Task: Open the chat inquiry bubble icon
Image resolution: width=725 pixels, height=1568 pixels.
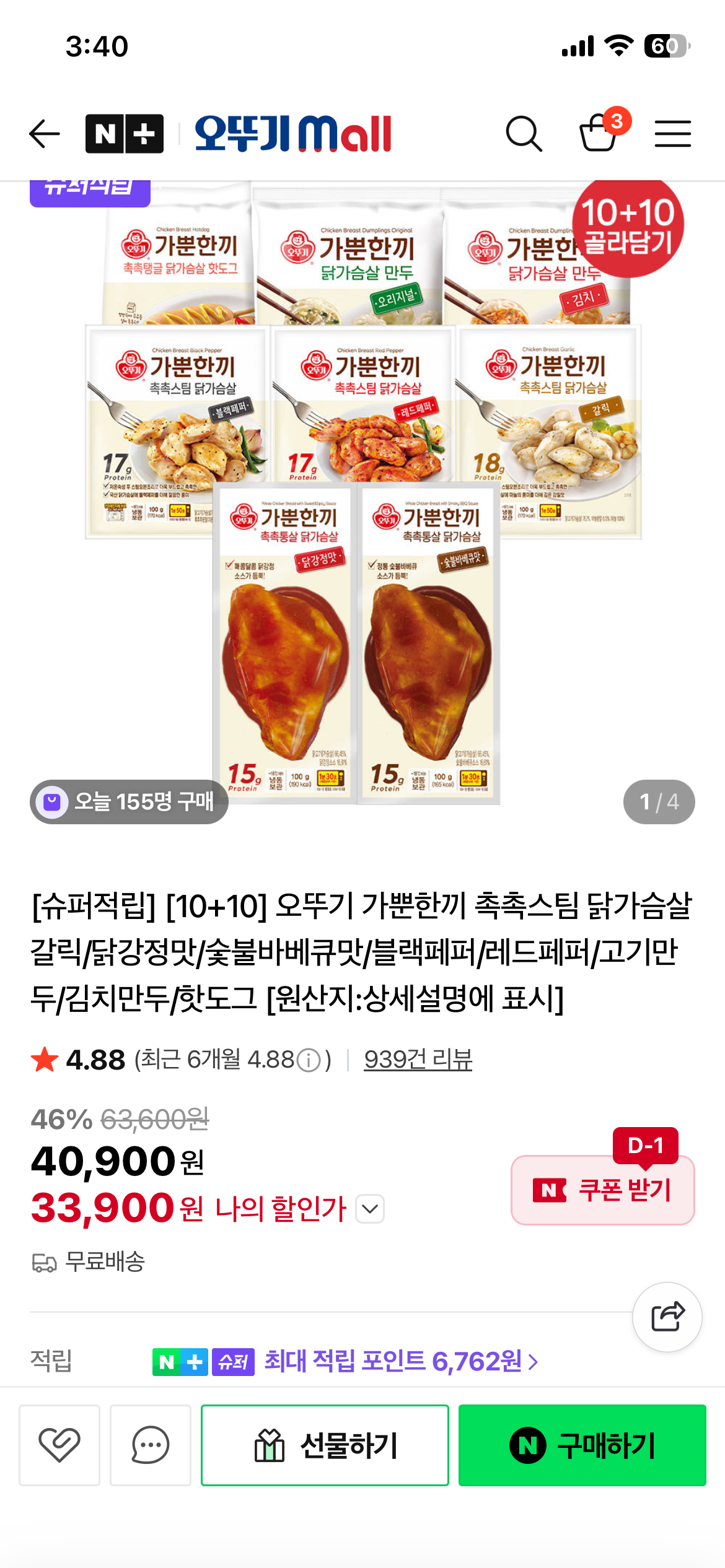Action: [x=150, y=1445]
